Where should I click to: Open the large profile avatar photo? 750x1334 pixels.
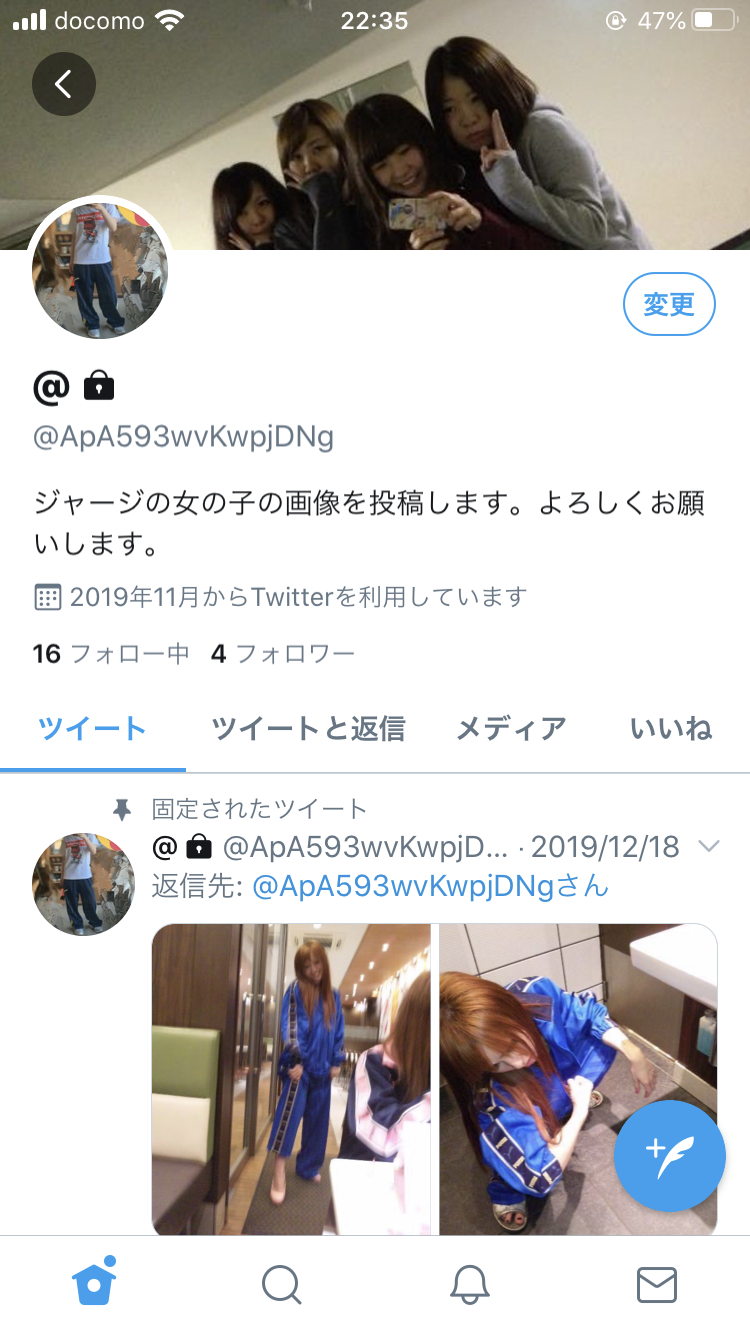coord(100,270)
